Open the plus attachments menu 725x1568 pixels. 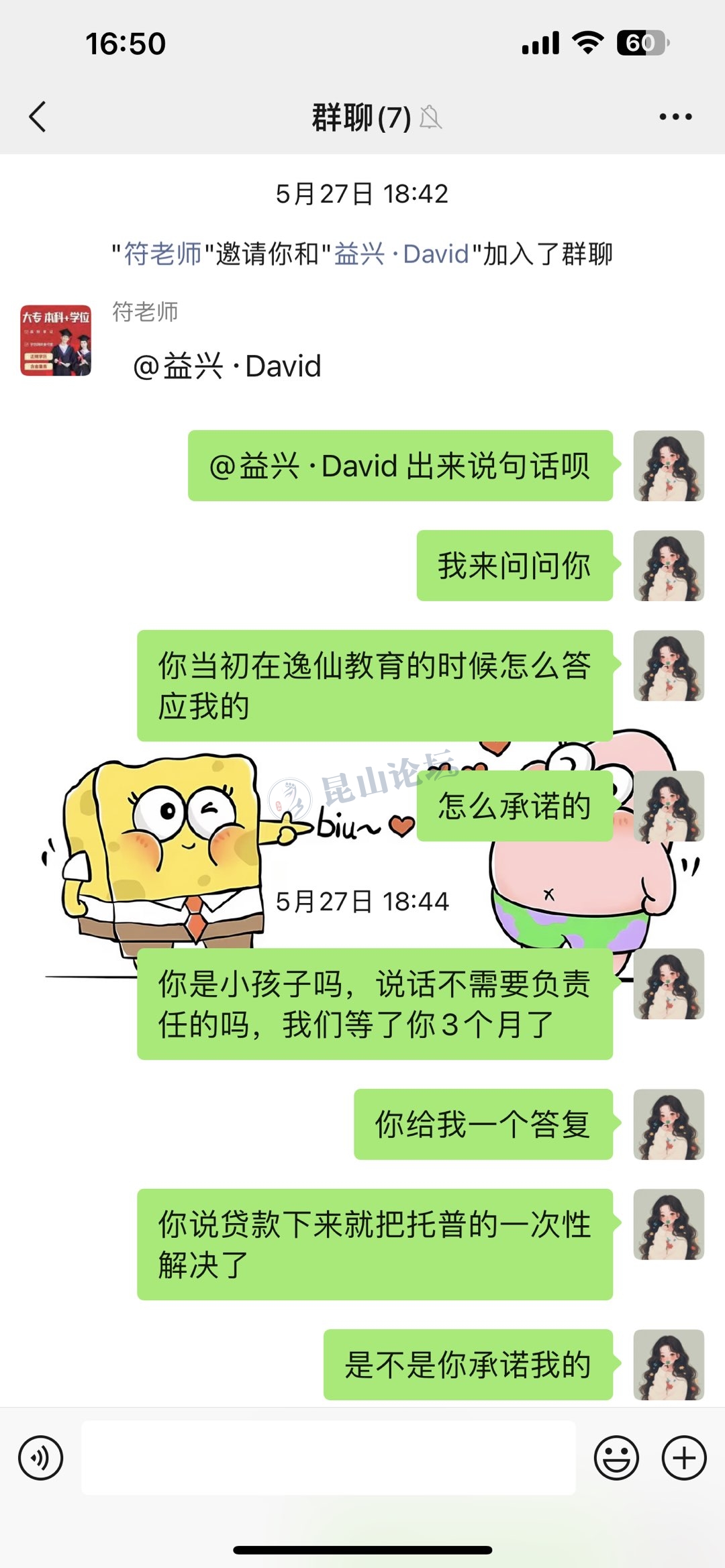pyautogui.click(x=684, y=1457)
